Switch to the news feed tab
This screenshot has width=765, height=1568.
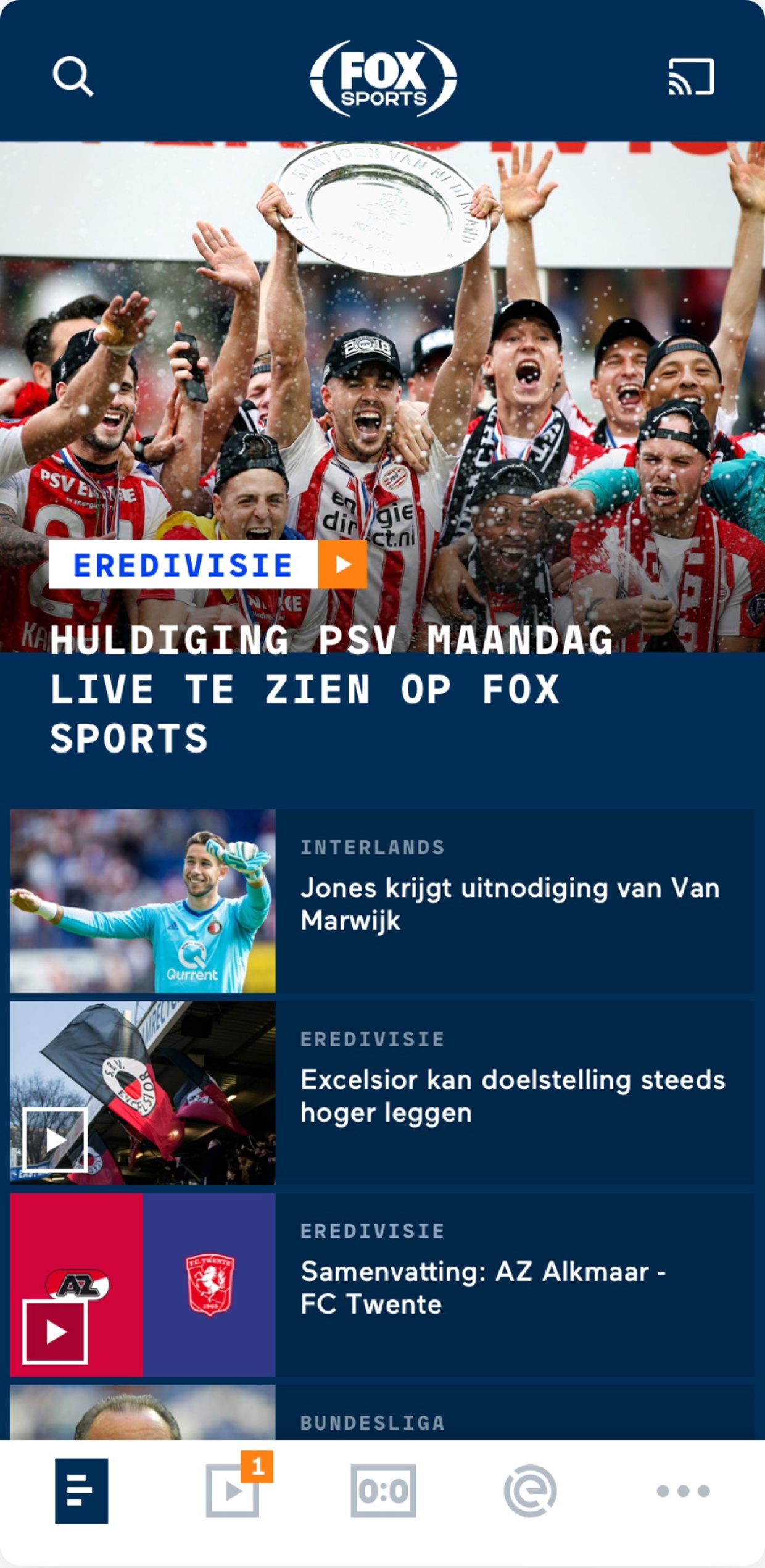click(81, 1491)
